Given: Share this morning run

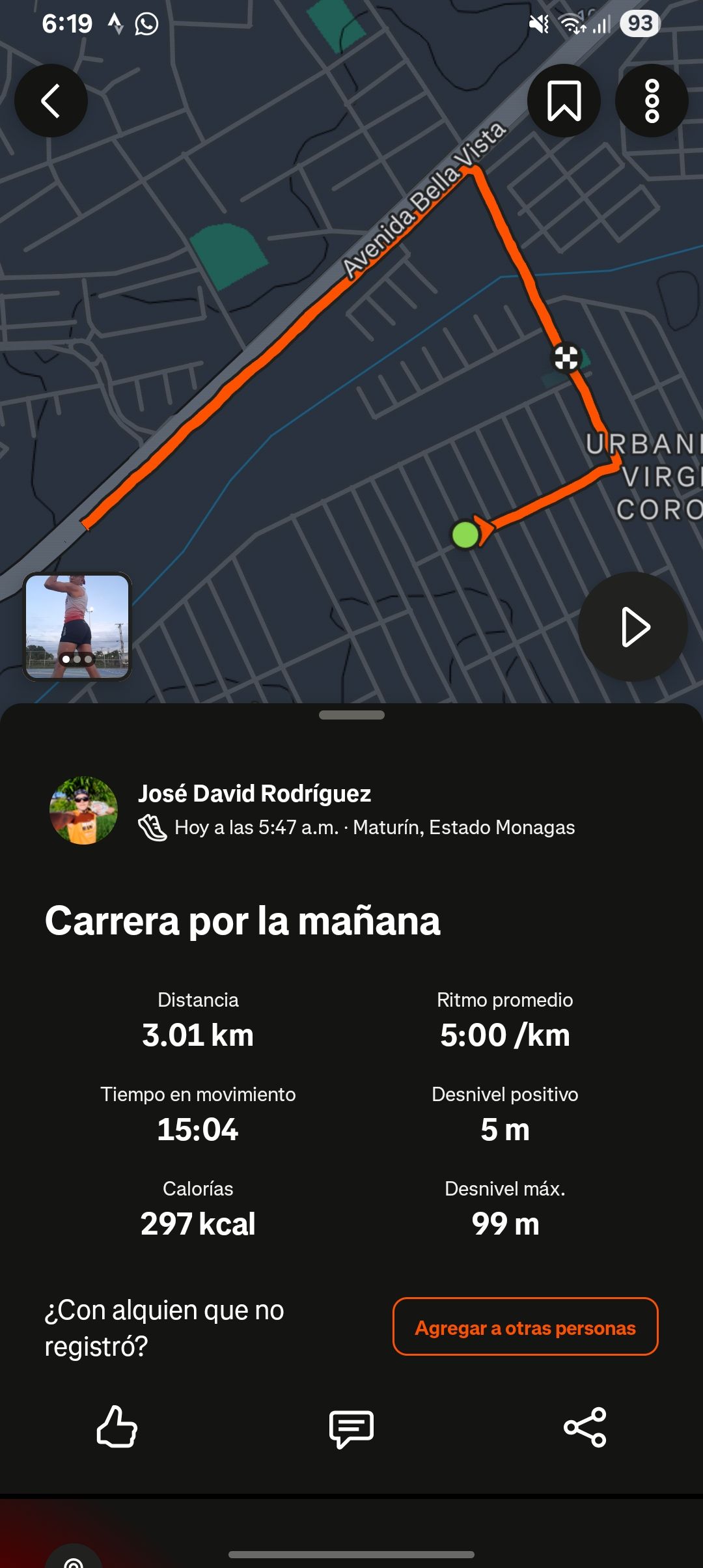Looking at the screenshot, I should [585, 1427].
